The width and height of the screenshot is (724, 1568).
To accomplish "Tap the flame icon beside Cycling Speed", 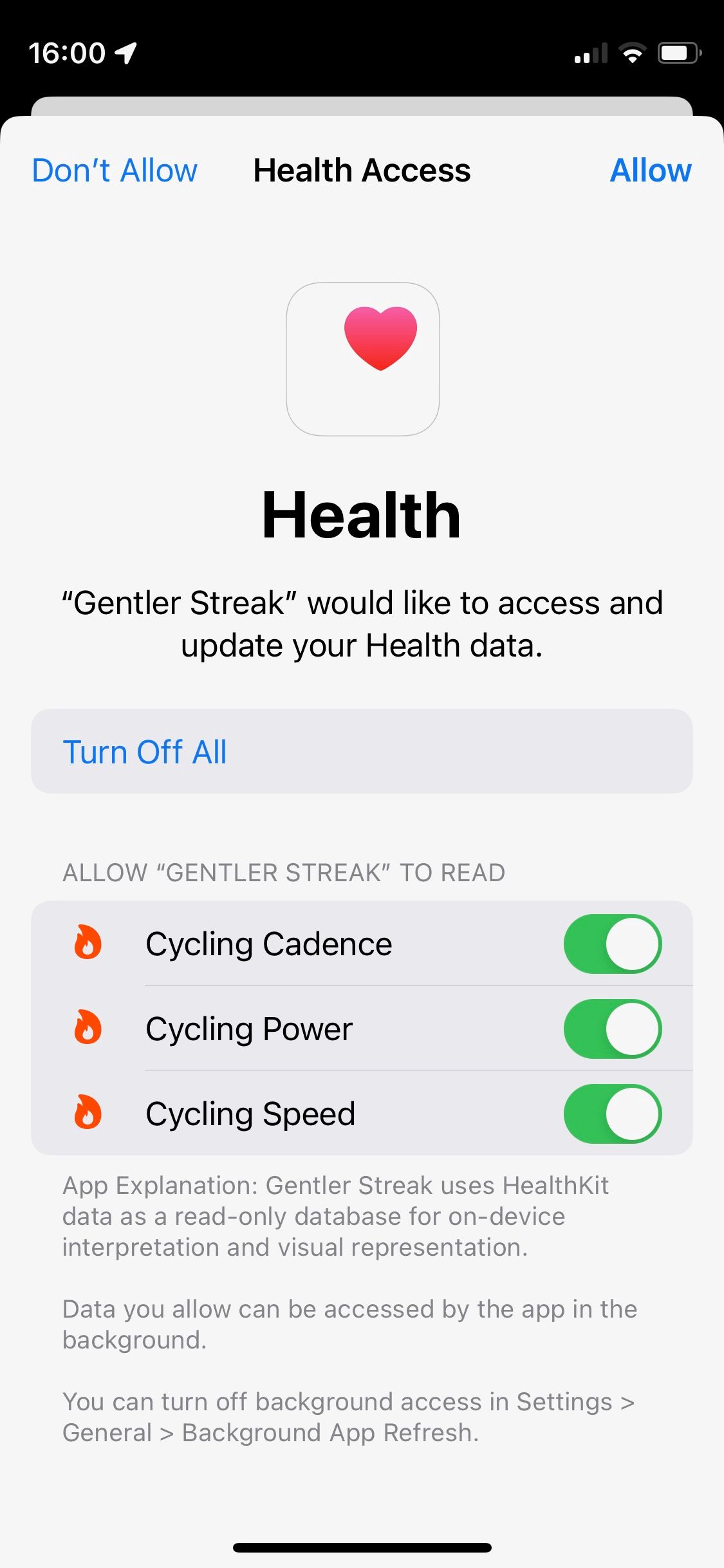I will (x=87, y=1113).
